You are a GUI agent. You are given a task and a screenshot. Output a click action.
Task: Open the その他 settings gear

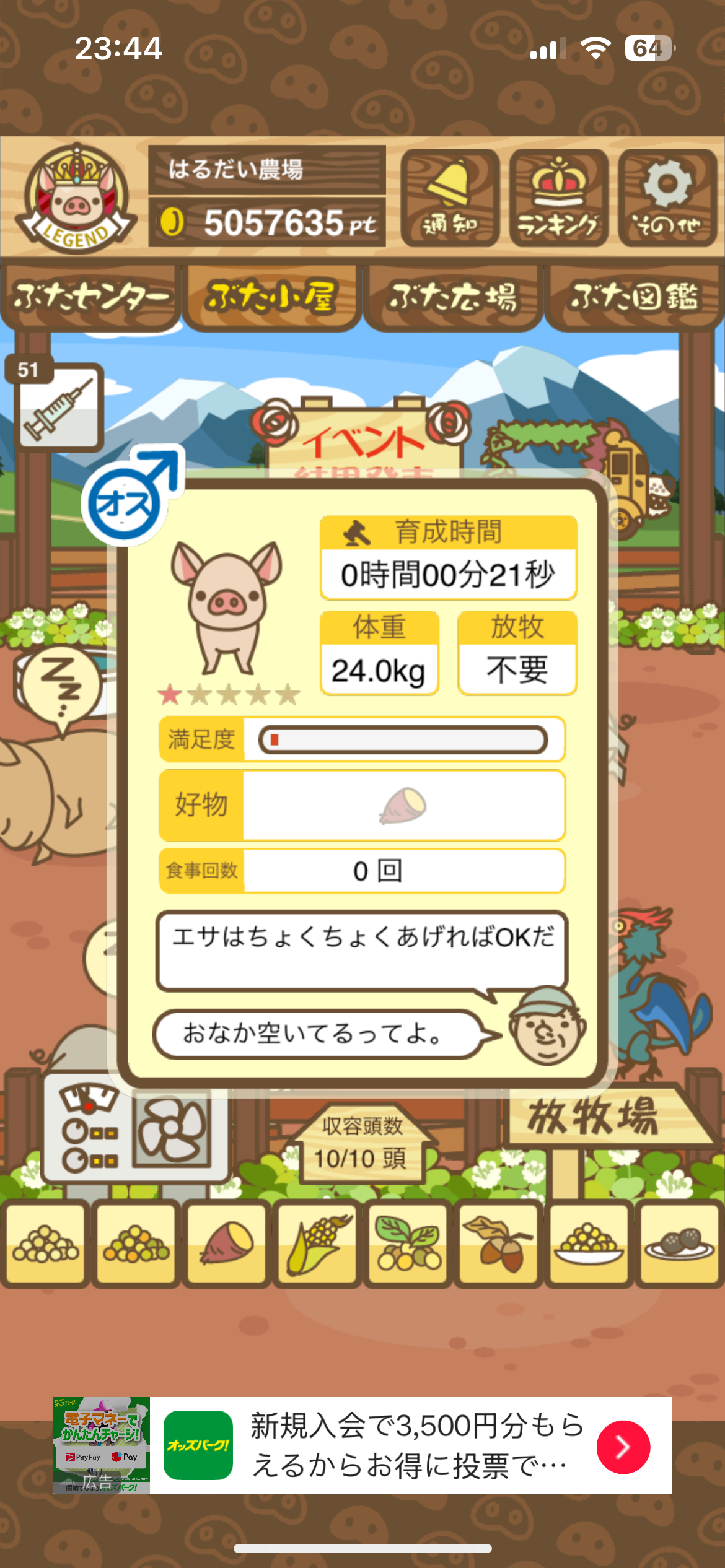coord(667,198)
